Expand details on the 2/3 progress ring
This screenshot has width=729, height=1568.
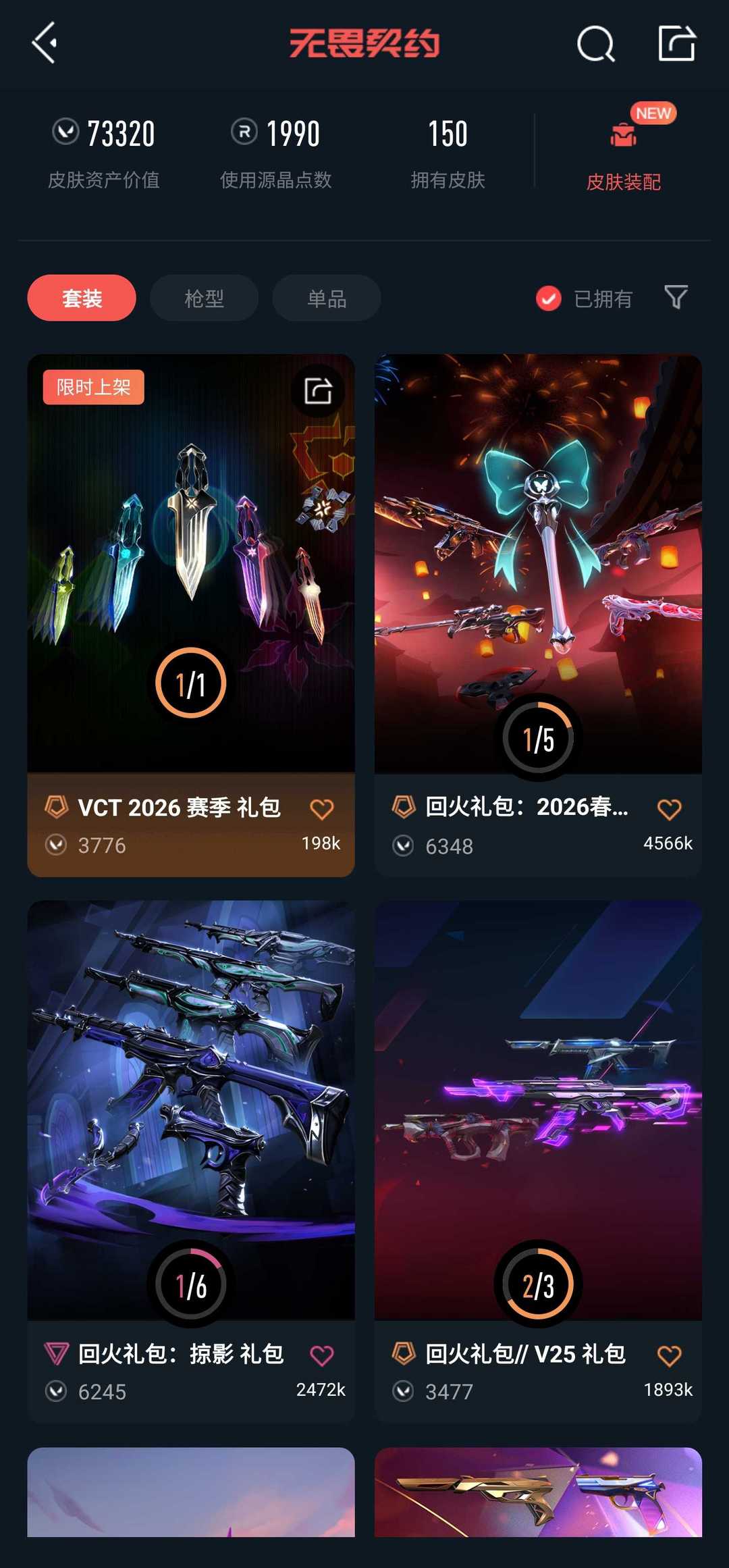coord(537,1284)
